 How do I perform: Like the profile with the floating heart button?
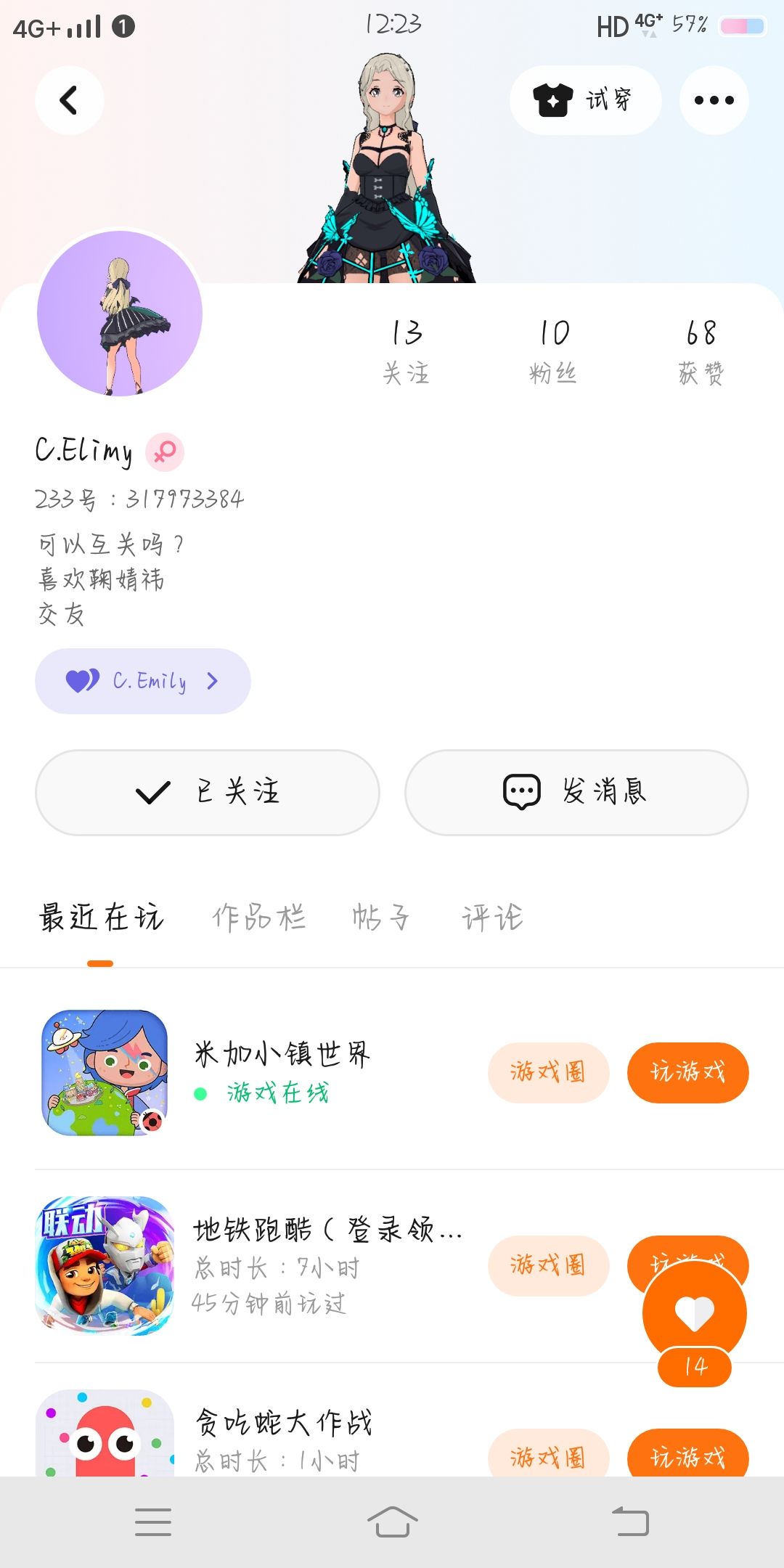694,1314
